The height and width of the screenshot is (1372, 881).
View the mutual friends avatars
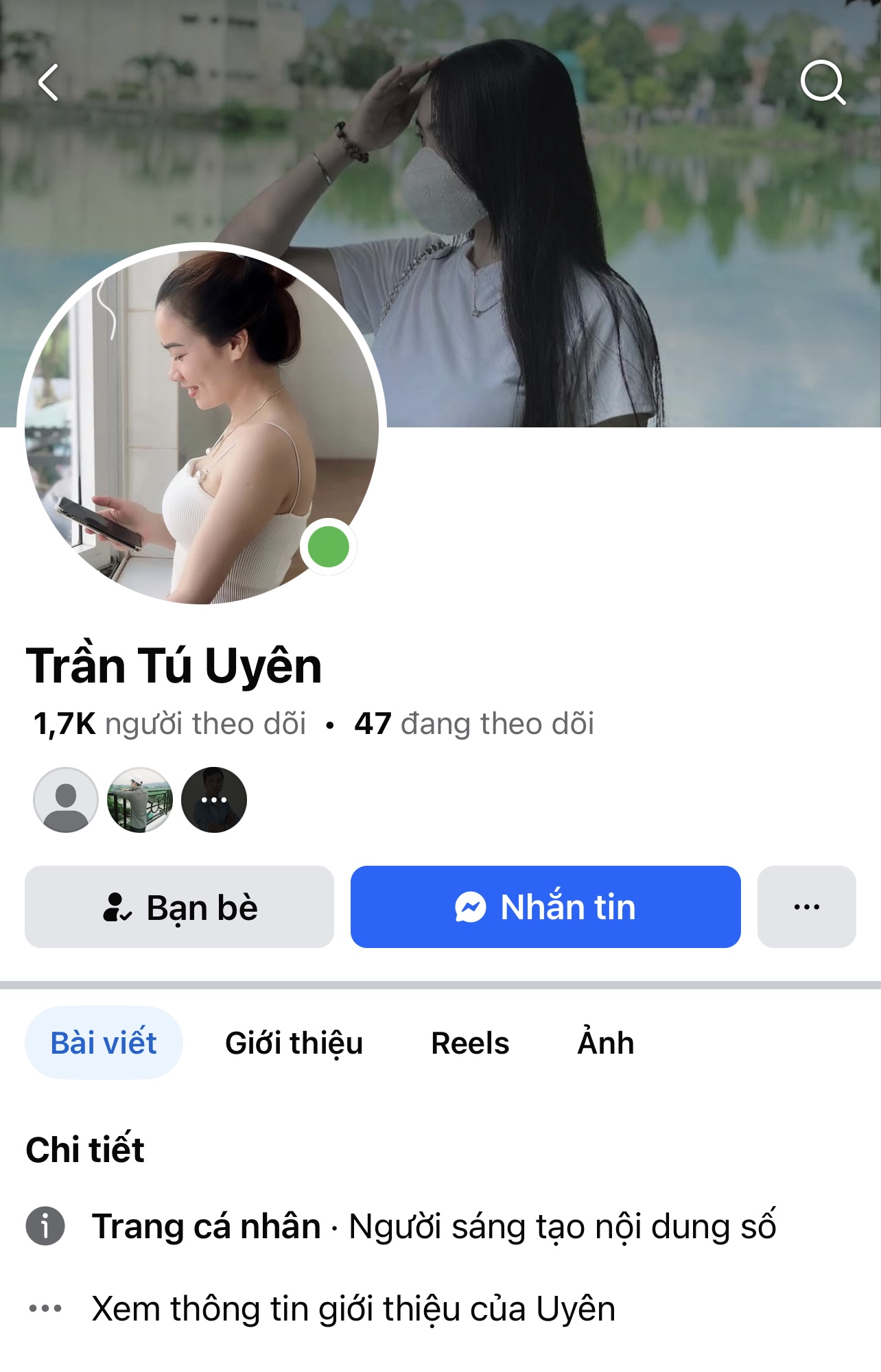pos(140,800)
